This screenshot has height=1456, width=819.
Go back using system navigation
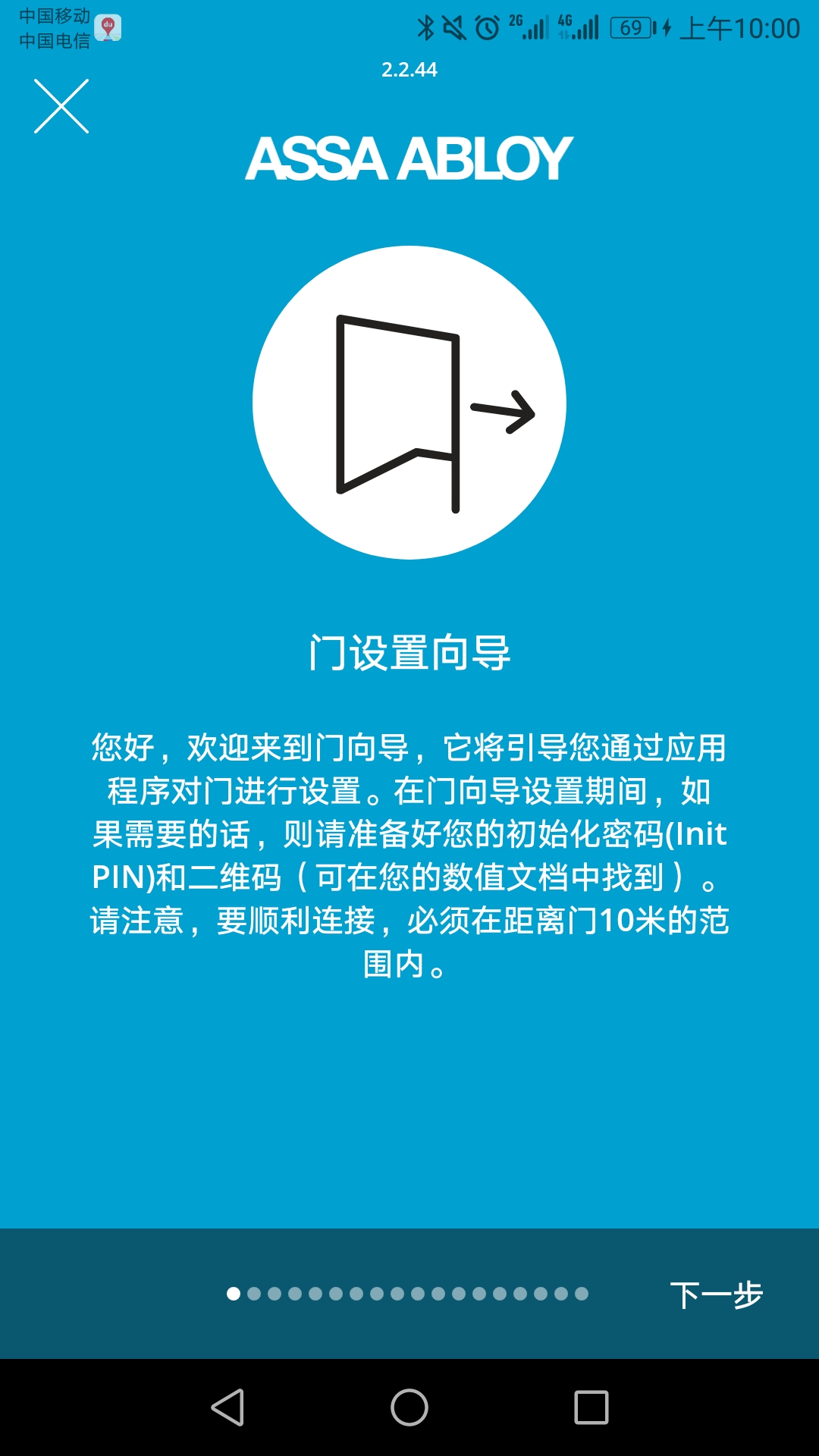(227, 1407)
